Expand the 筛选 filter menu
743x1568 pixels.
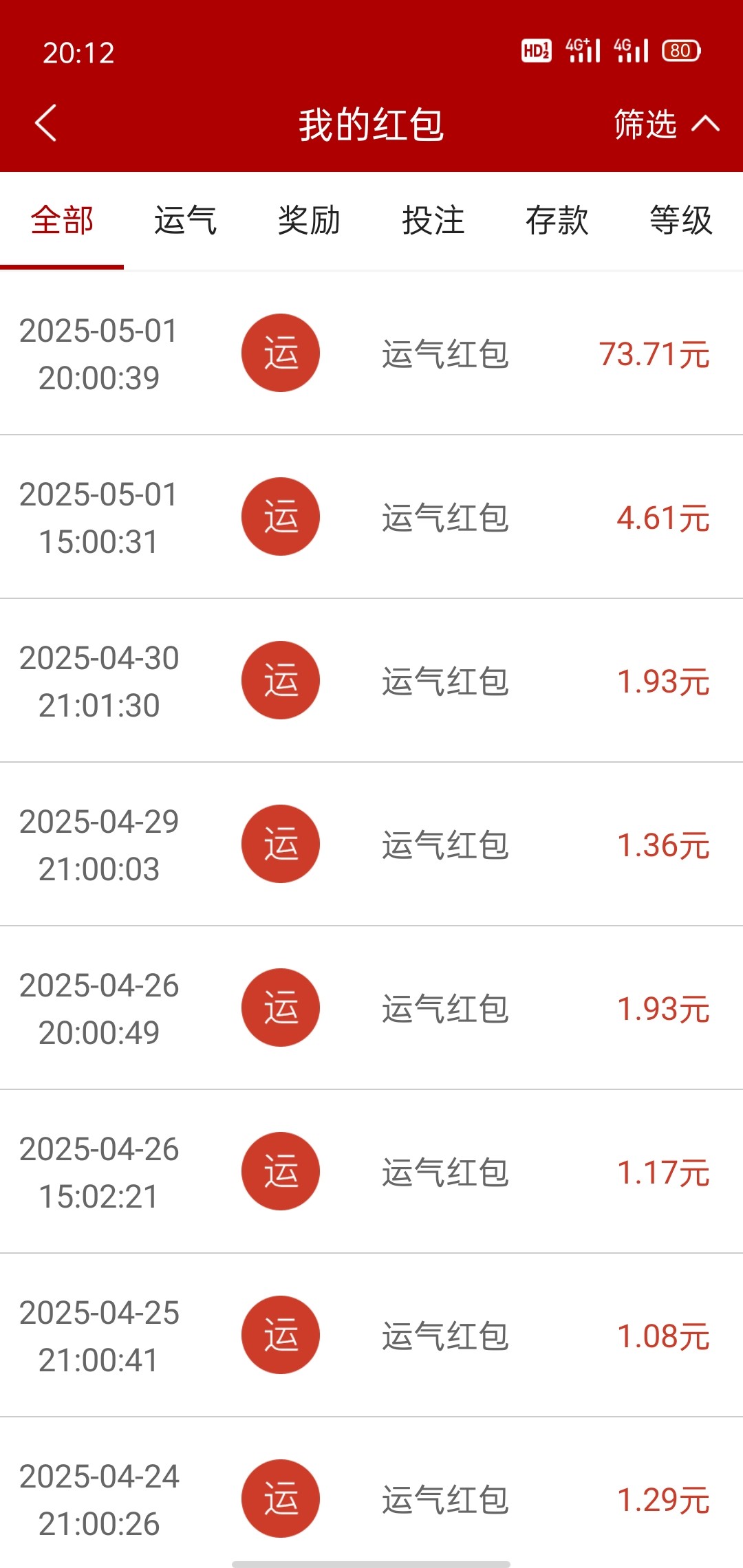pos(665,124)
